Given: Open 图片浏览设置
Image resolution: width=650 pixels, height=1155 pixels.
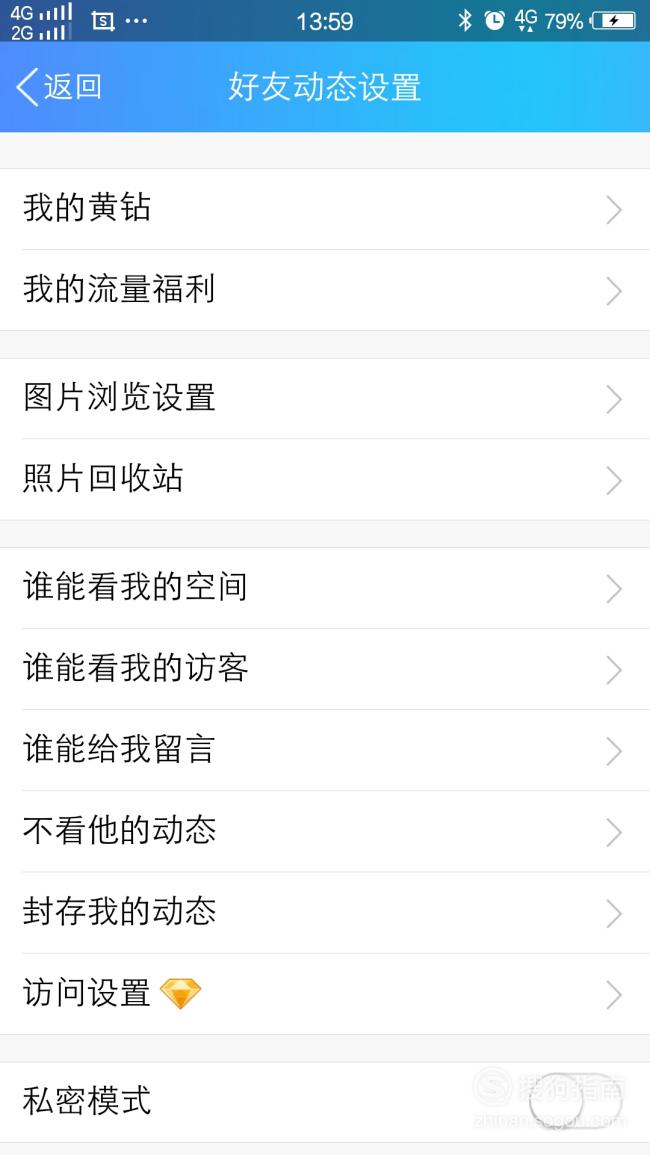Looking at the screenshot, I should pyautogui.click(x=325, y=399).
